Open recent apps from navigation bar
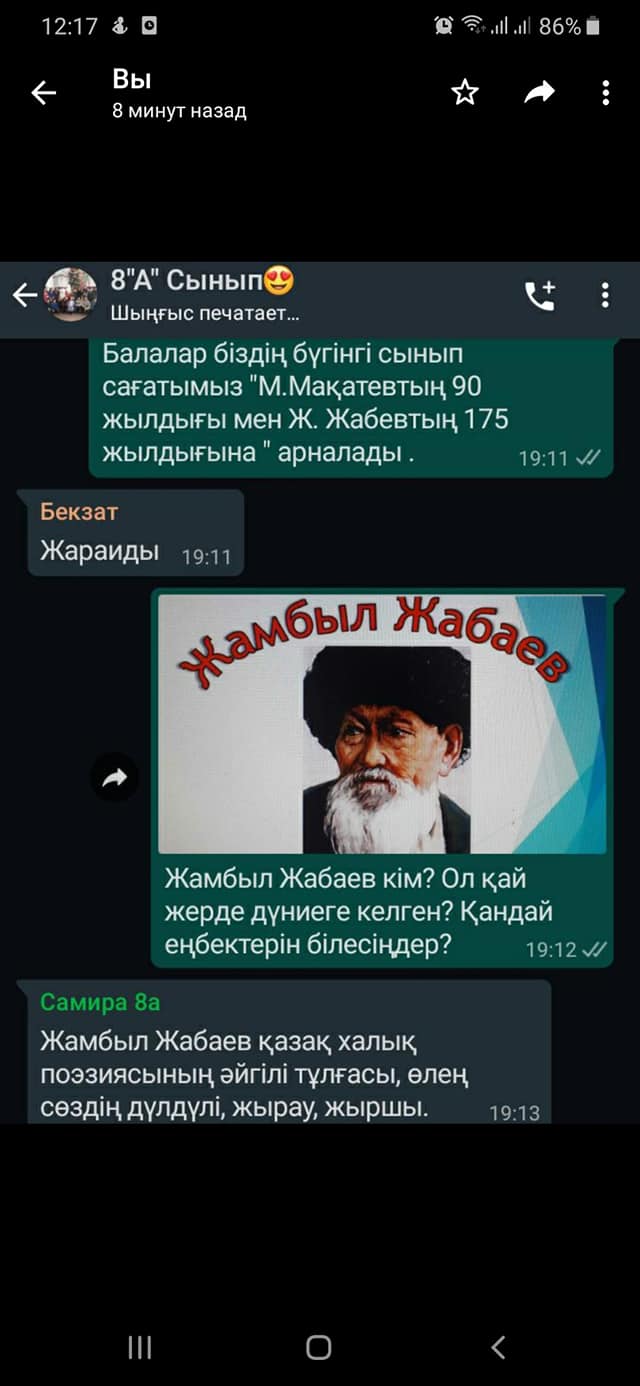 [x=140, y=1347]
